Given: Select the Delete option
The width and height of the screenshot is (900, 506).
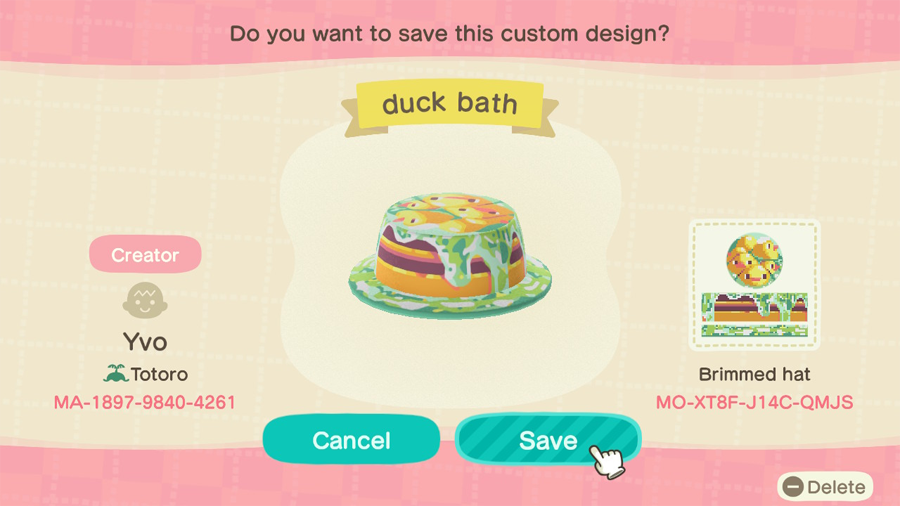Looking at the screenshot, I should [825, 487].
